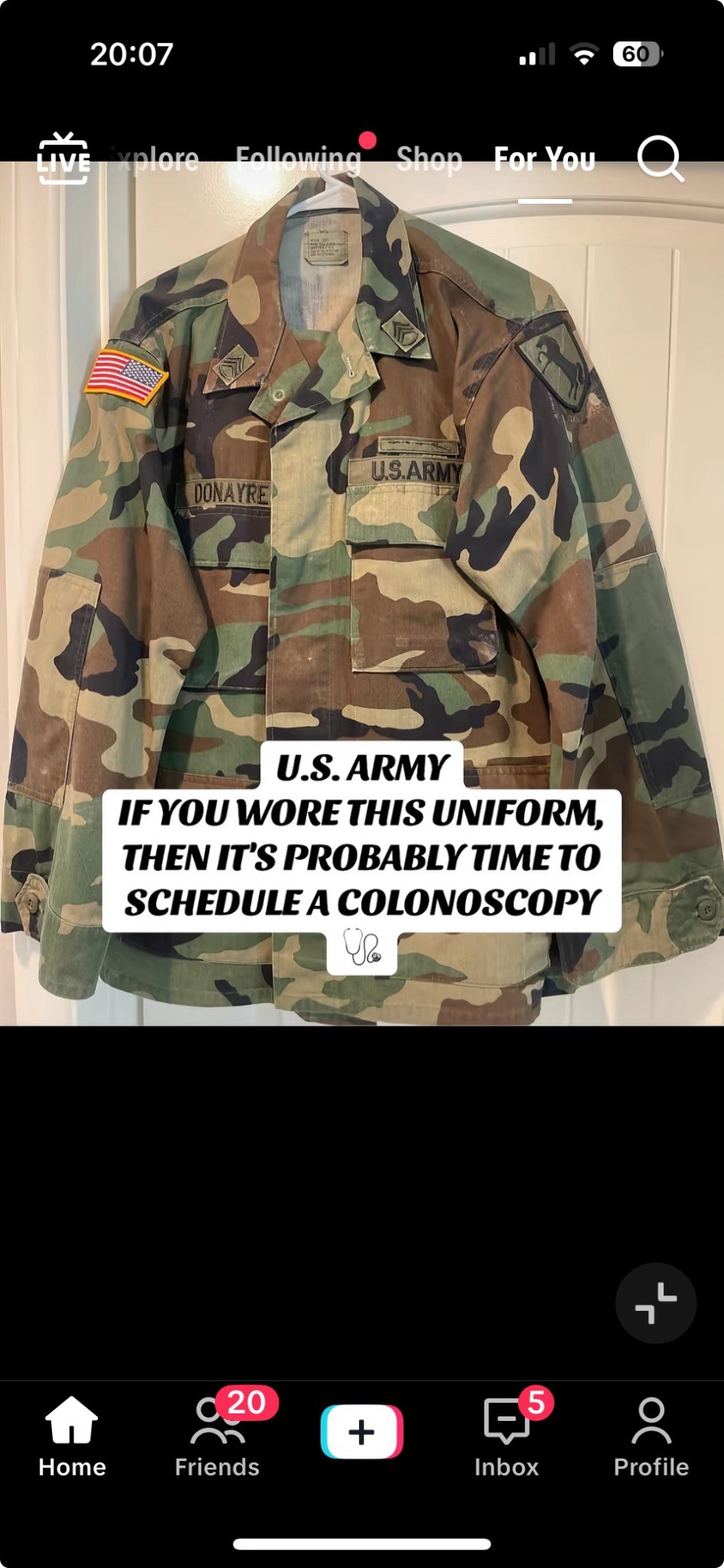Screen dimensions: 724x1568
Task: Open the Shop tab
Action: point(429,159)
